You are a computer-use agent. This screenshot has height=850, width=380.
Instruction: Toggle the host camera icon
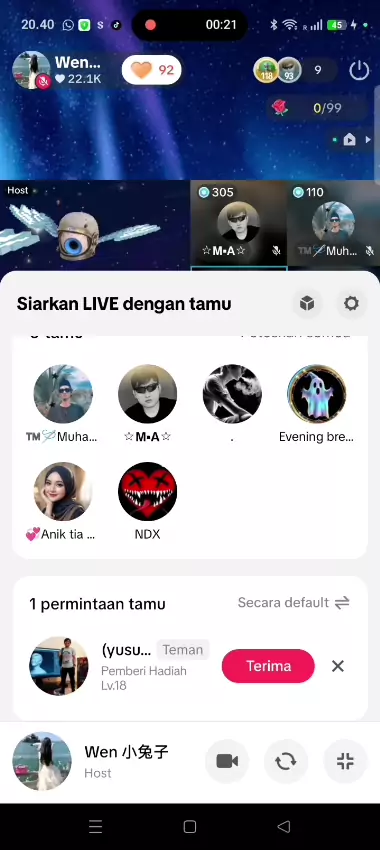click(227, 762)
